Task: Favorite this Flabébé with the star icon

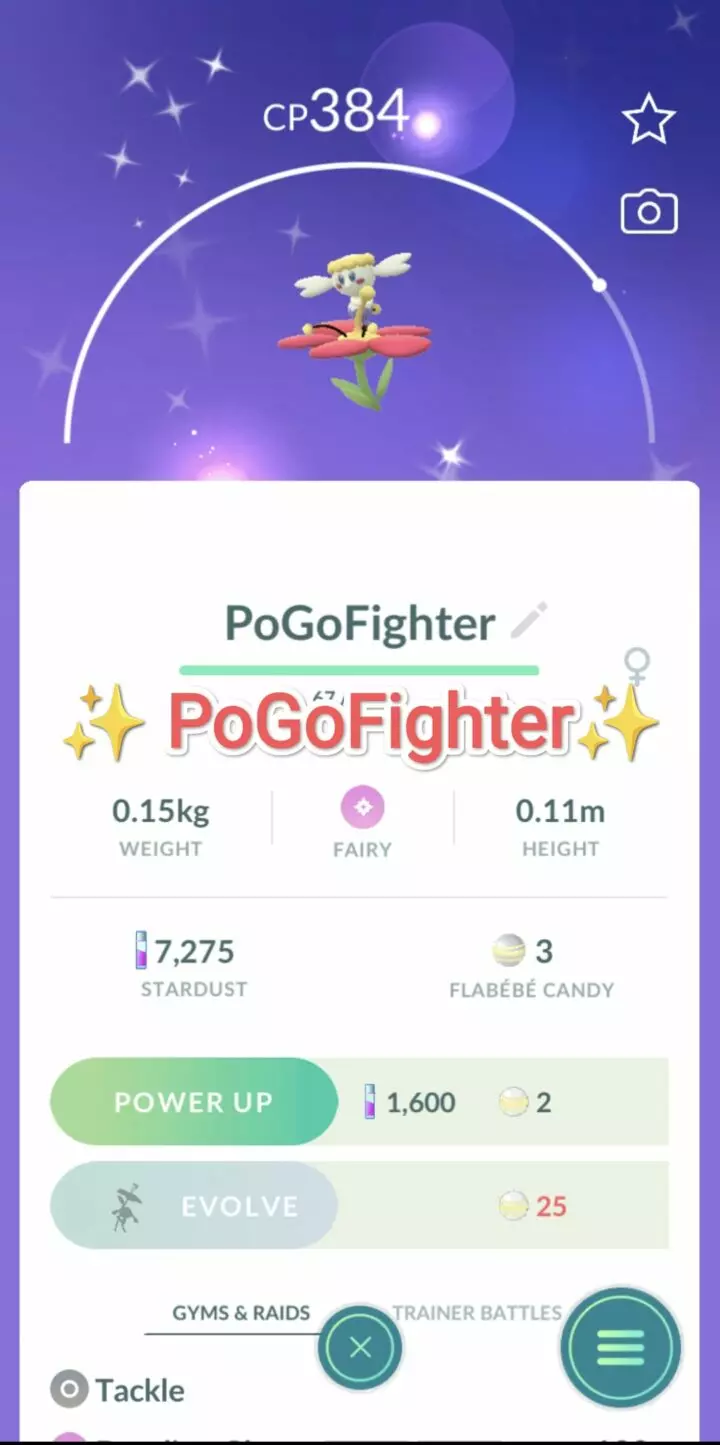Action: tap(648, 118)
